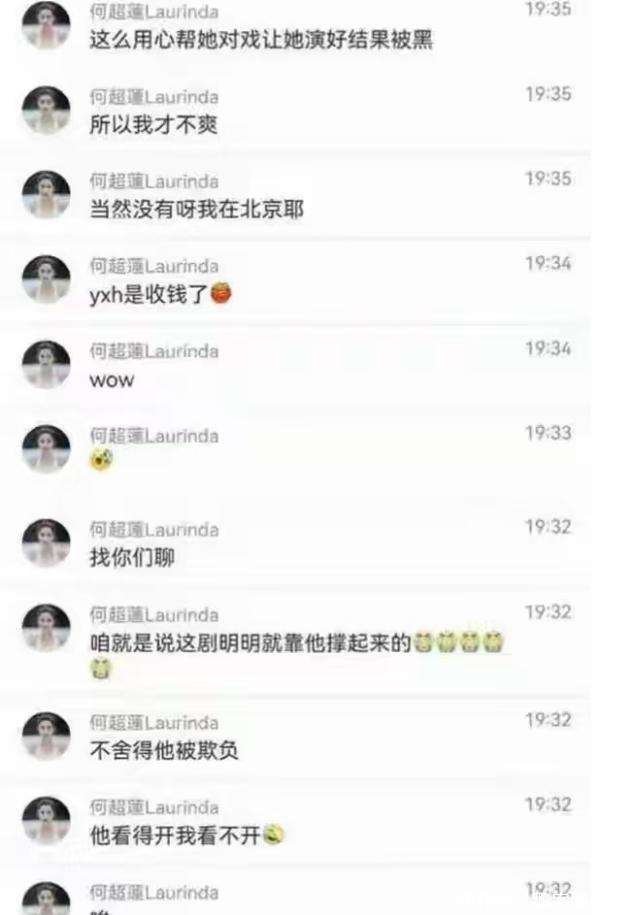Open the message "不舍得他被欺负"
Viewport: 633px width, 915px height.
click(x=164, y=751)
